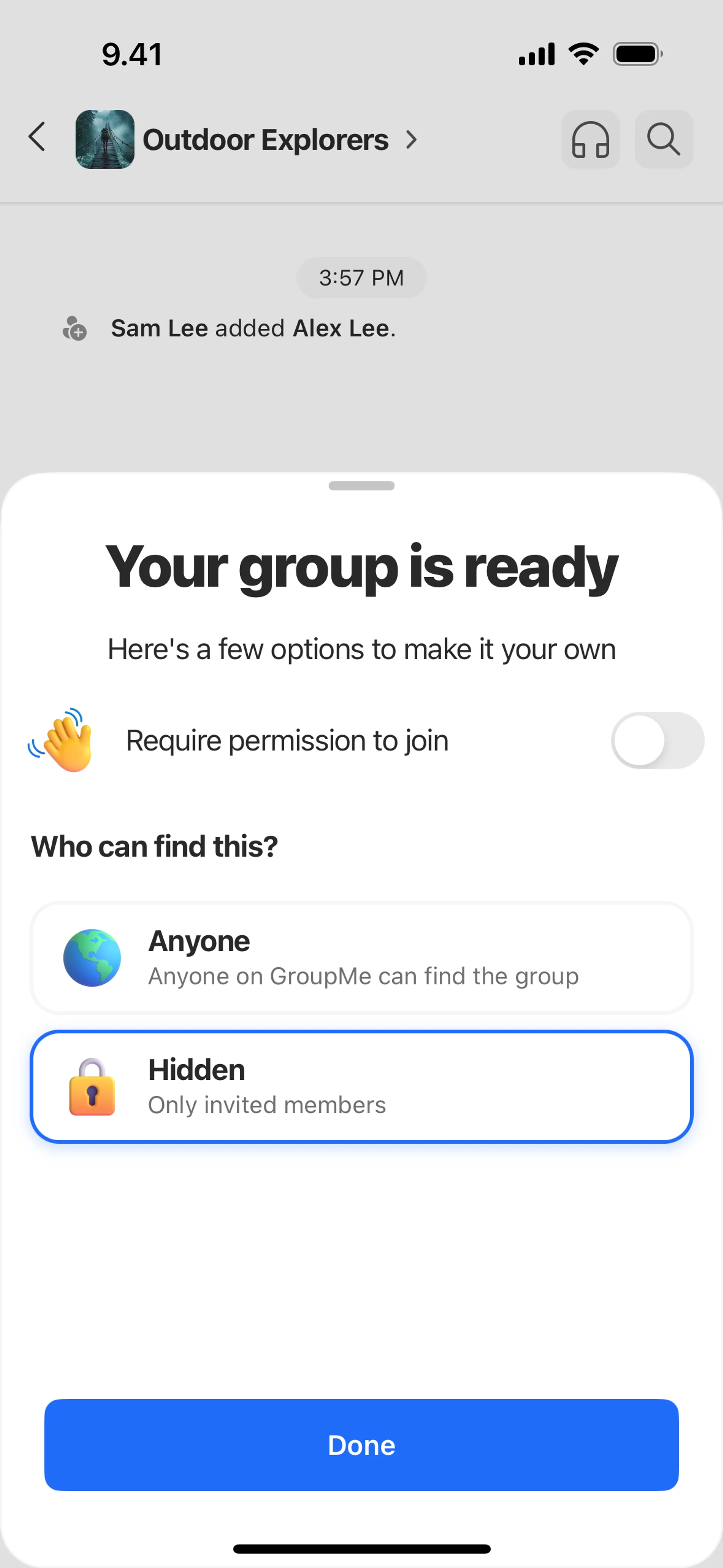Start a call with the headphones icon
The image size is (723, 1568).
pyautogui.click(x=590, y=140)
